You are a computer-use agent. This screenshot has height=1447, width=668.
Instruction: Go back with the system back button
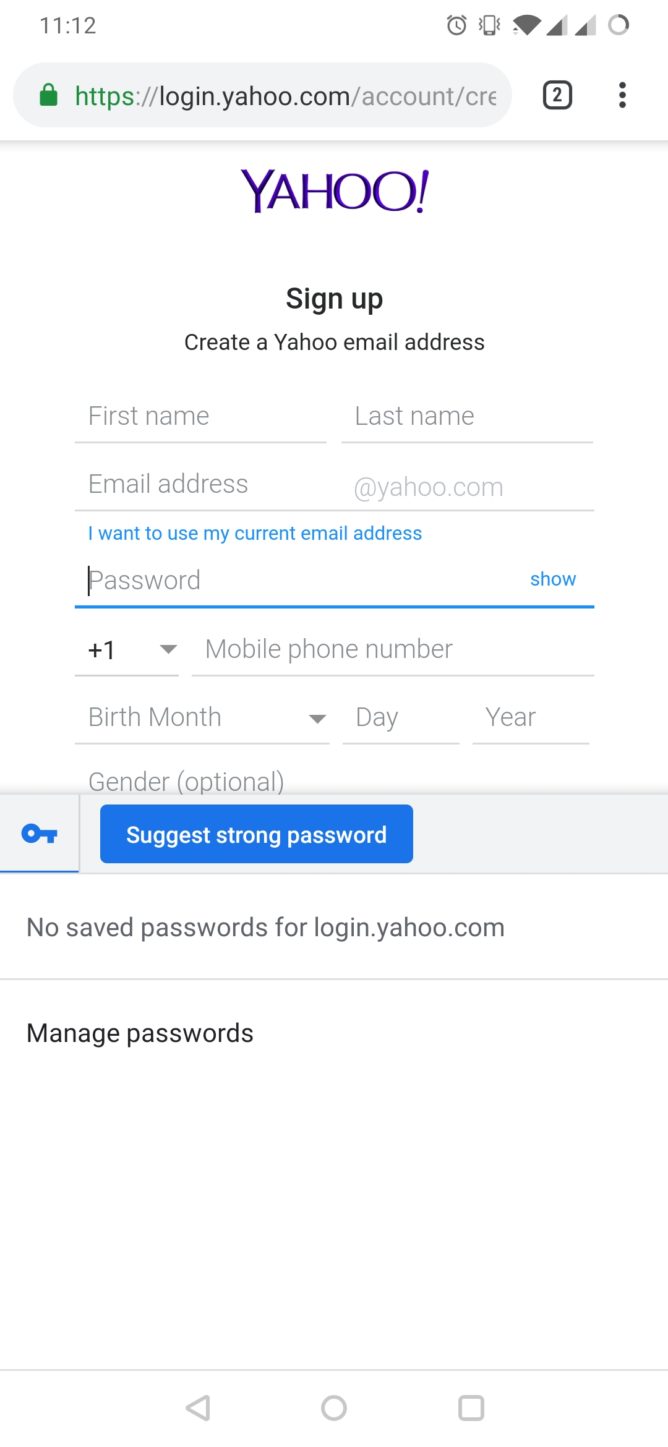pyautogui.click(x=198, y=1408)
